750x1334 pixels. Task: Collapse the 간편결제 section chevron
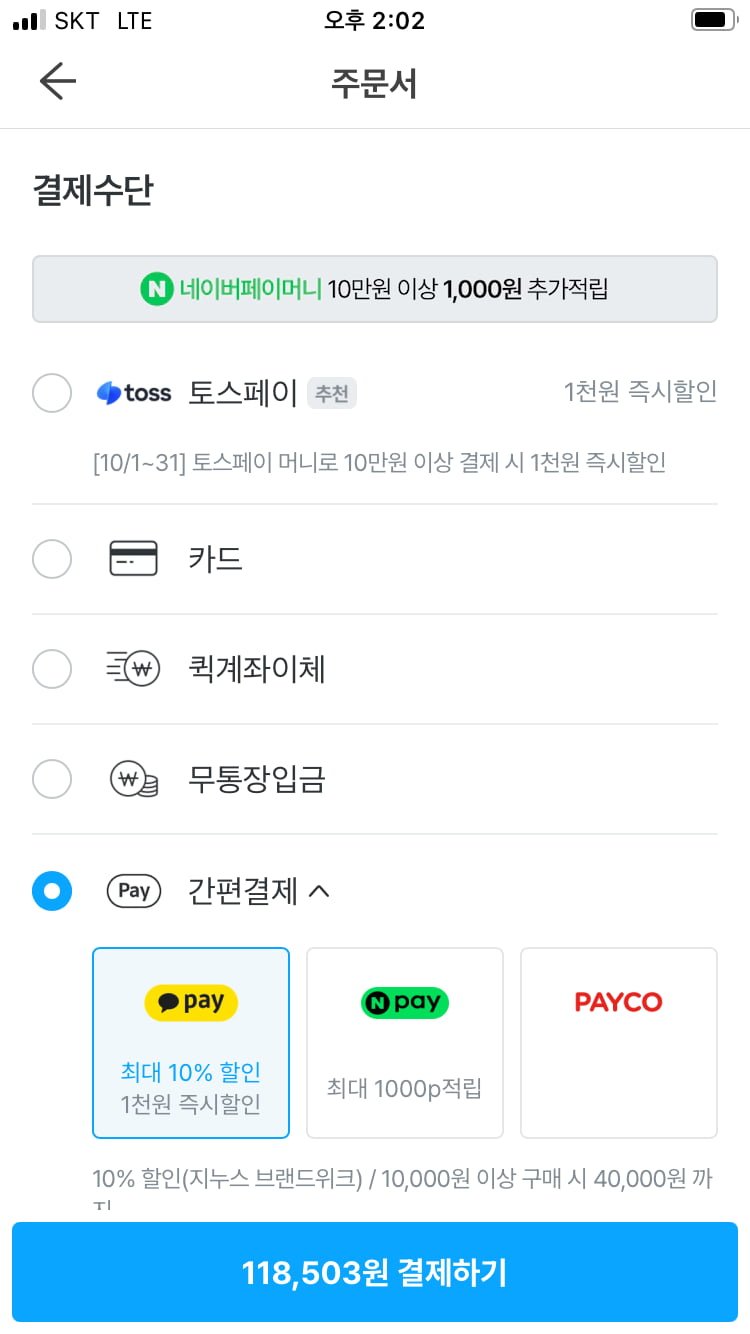pos(319,891)
